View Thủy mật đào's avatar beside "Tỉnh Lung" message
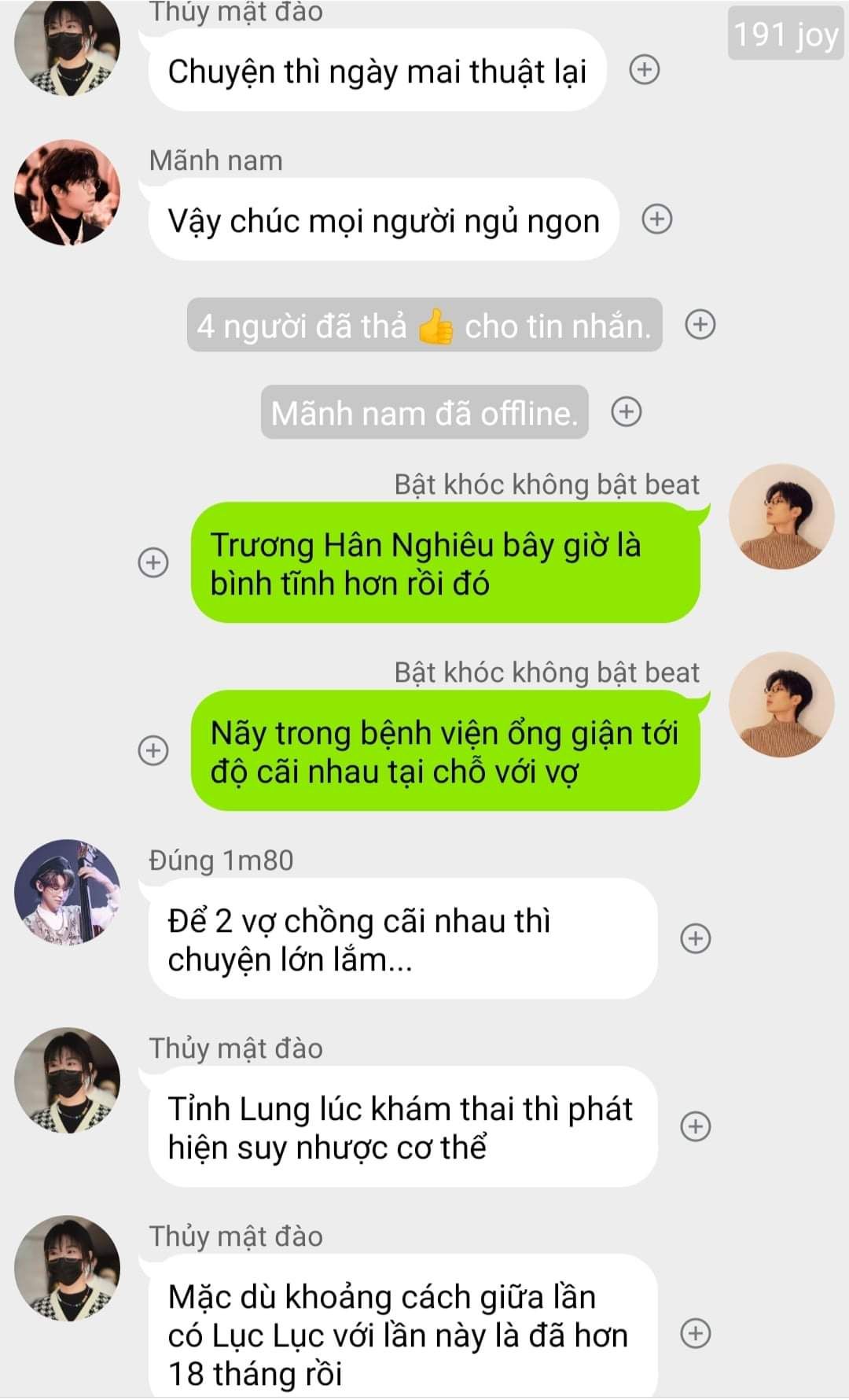This screenshot has height=1400, width=849. [x=67, y=1080]
